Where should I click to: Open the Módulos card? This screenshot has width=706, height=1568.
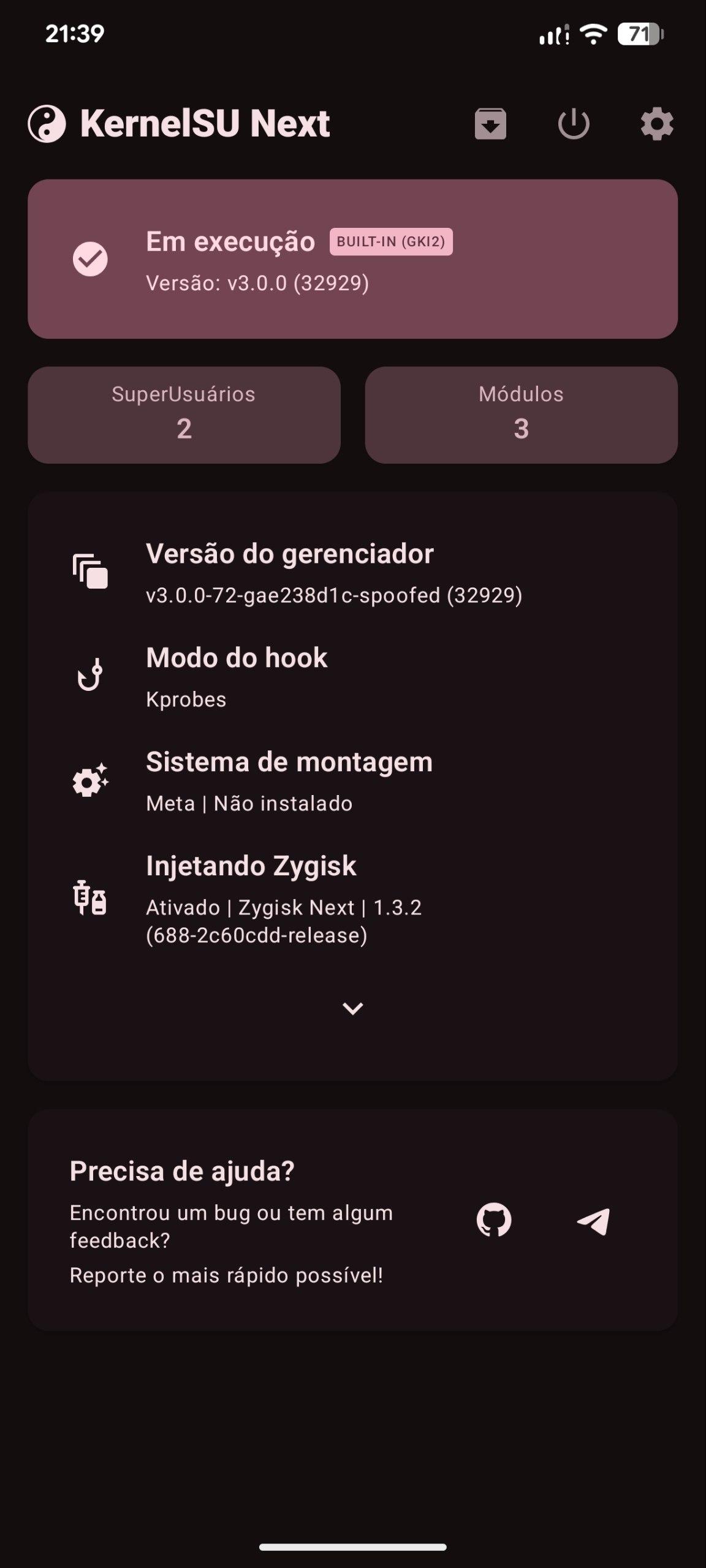(x=521, y=415)
